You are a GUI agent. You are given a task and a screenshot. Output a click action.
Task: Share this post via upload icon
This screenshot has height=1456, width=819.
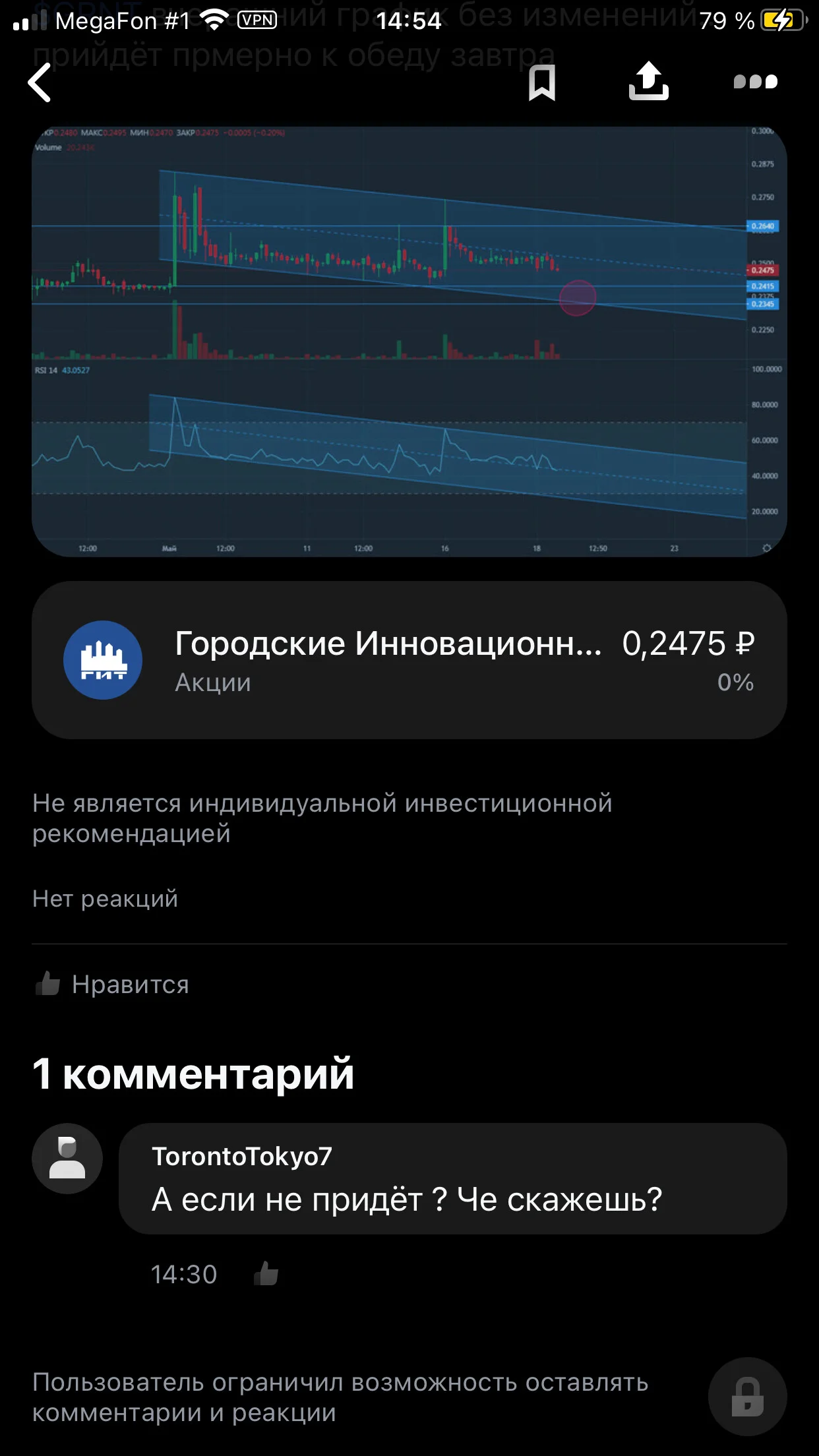(x=649, y=81)
